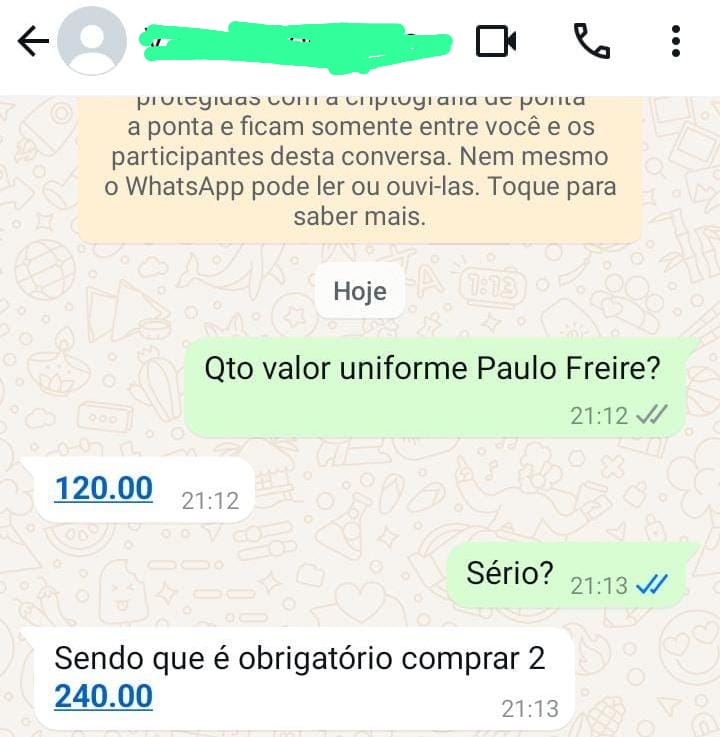
Task: Open the contact's profile picture
Action: pyautogui.click(x=92, y=41)
